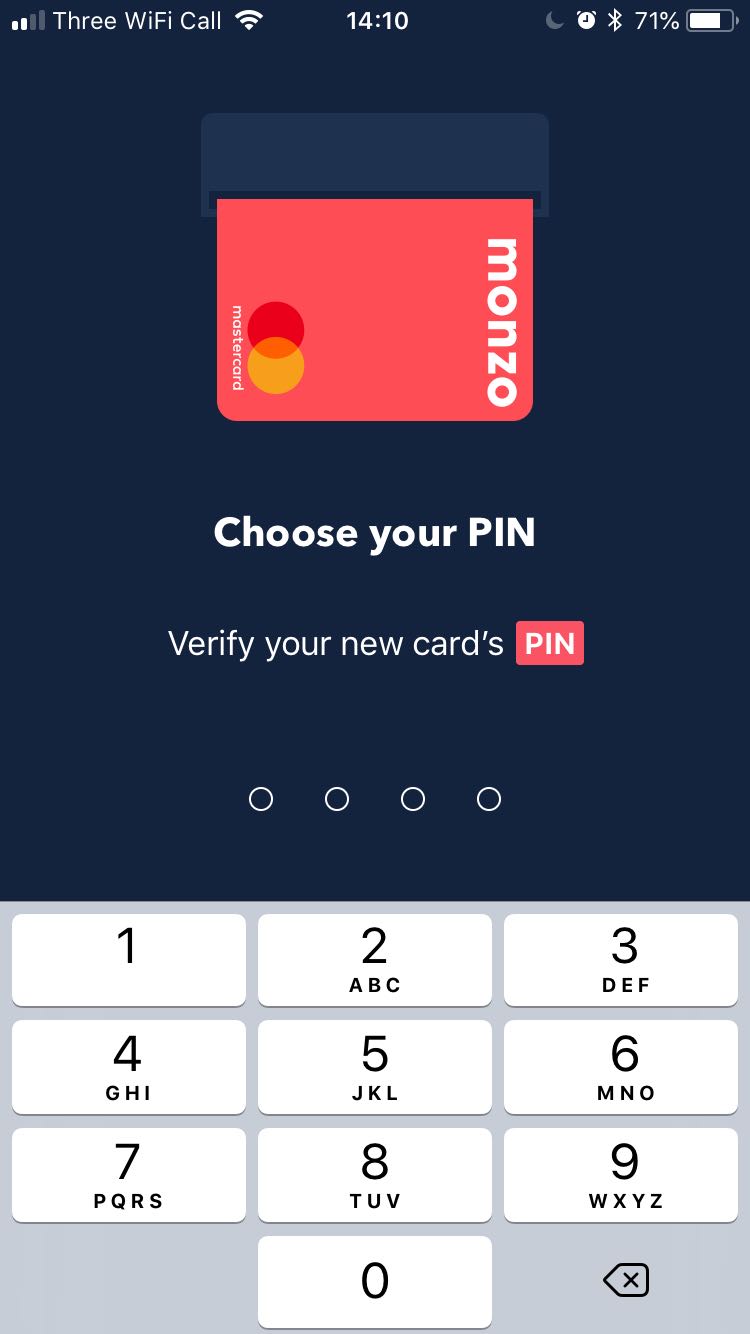Tap the 4 GHI key

coord(128,1067)
